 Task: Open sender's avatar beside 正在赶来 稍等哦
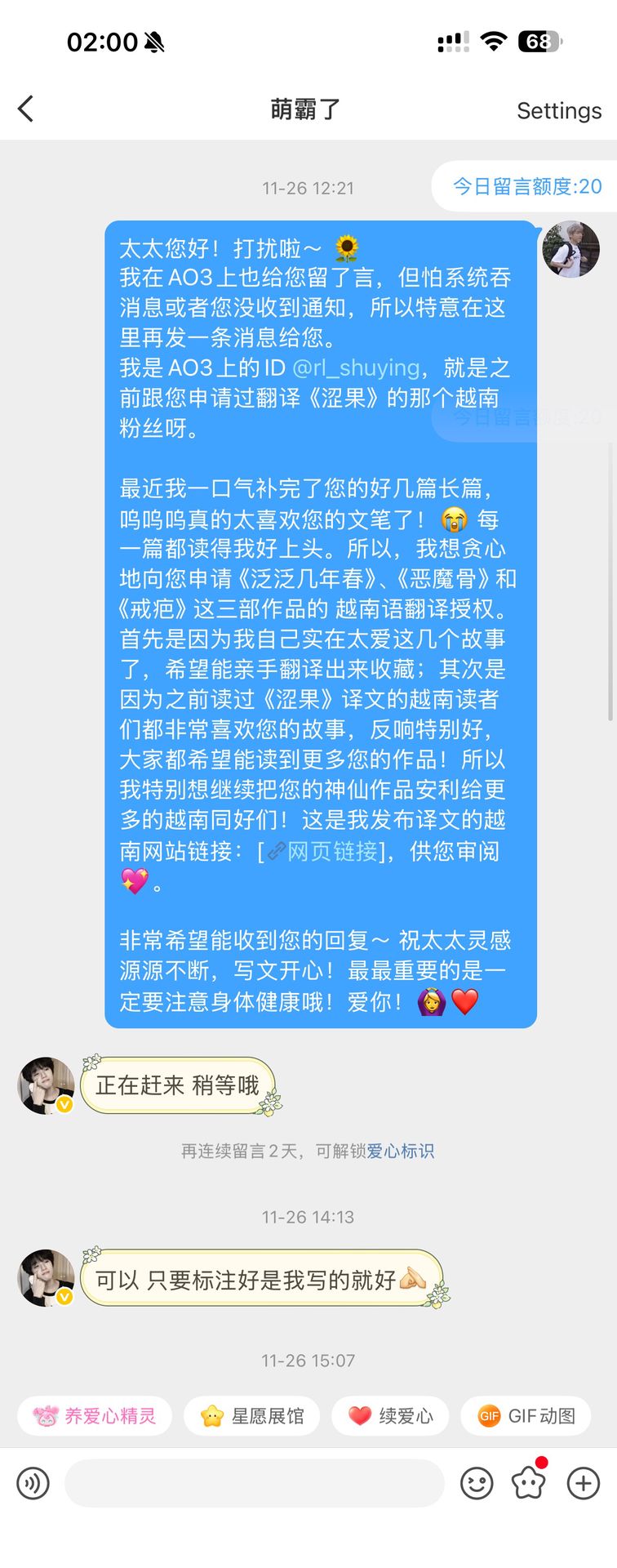tap(47, 1086)
